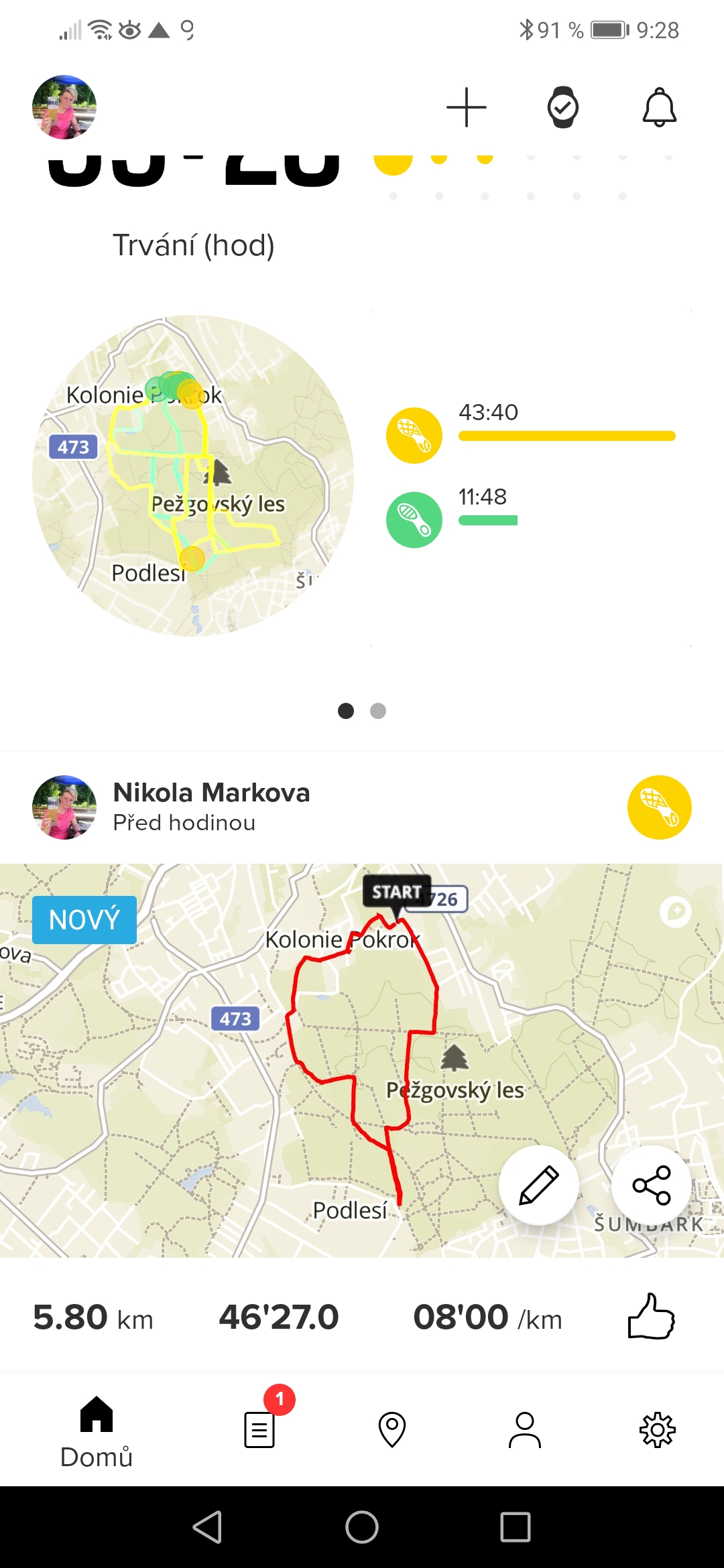
Task: Add a comment via the map's plus bubble
Action: (676, 912)
